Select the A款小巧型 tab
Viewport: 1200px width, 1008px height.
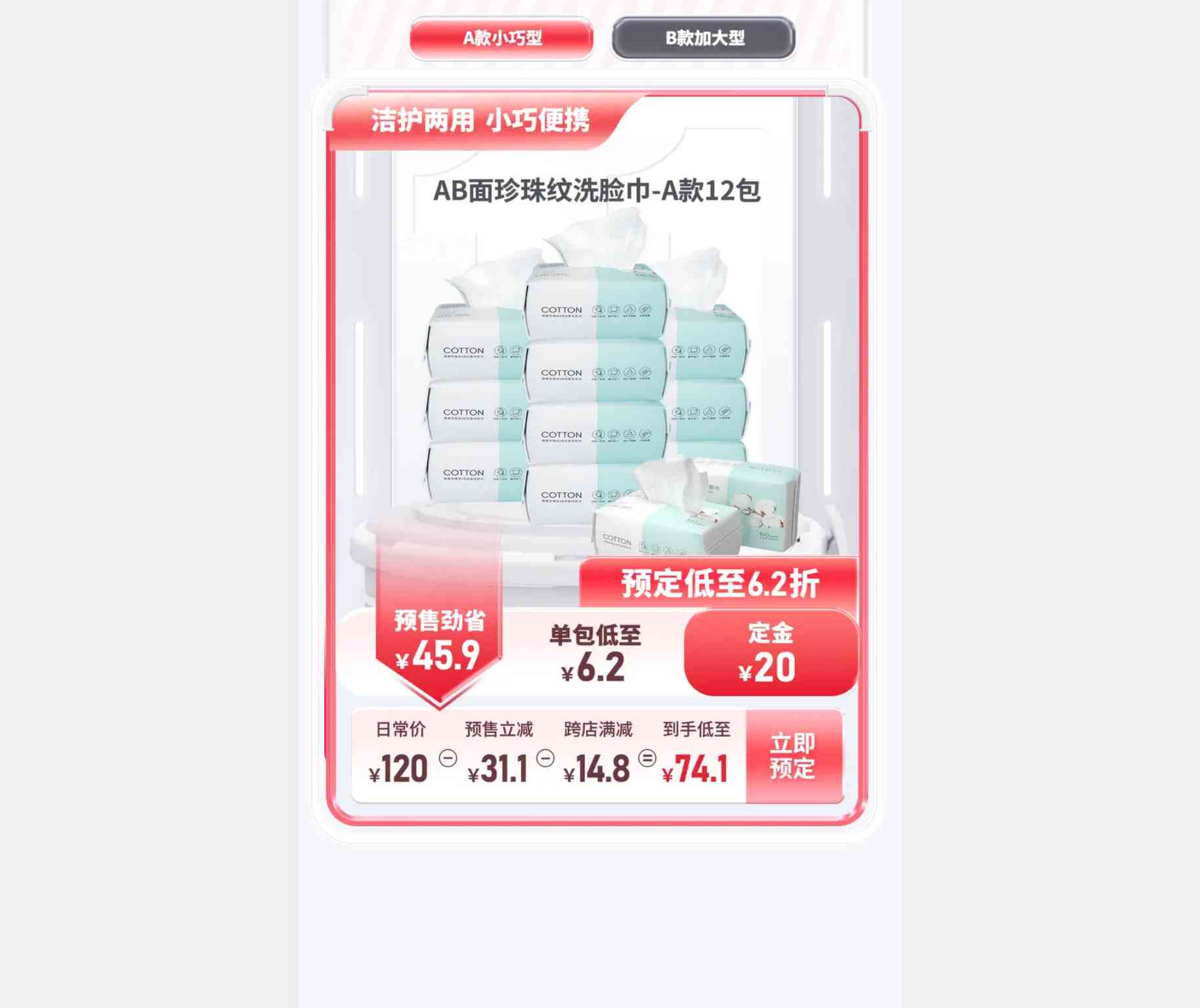[x=502, y=38]
